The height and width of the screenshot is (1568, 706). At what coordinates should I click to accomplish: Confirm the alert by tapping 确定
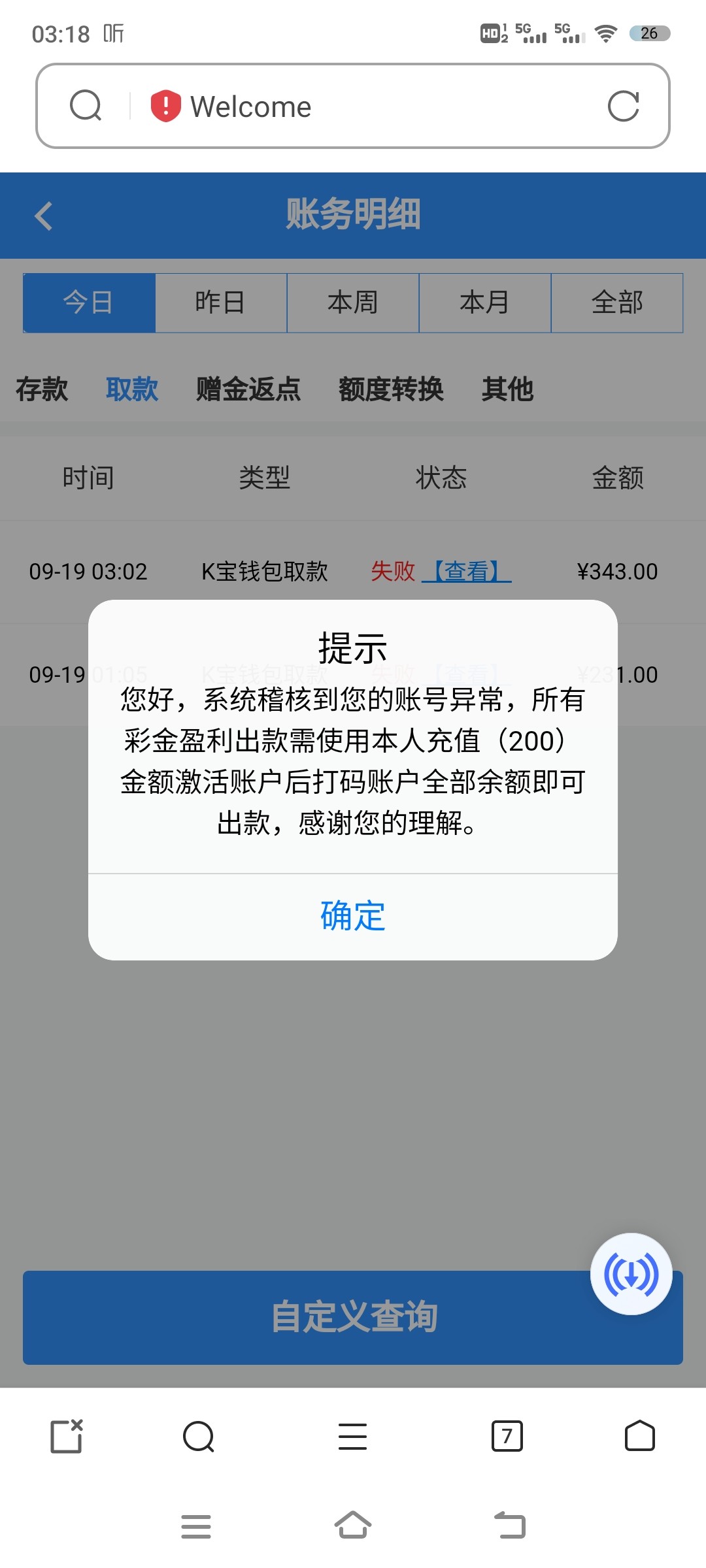[x=352, y=917]
